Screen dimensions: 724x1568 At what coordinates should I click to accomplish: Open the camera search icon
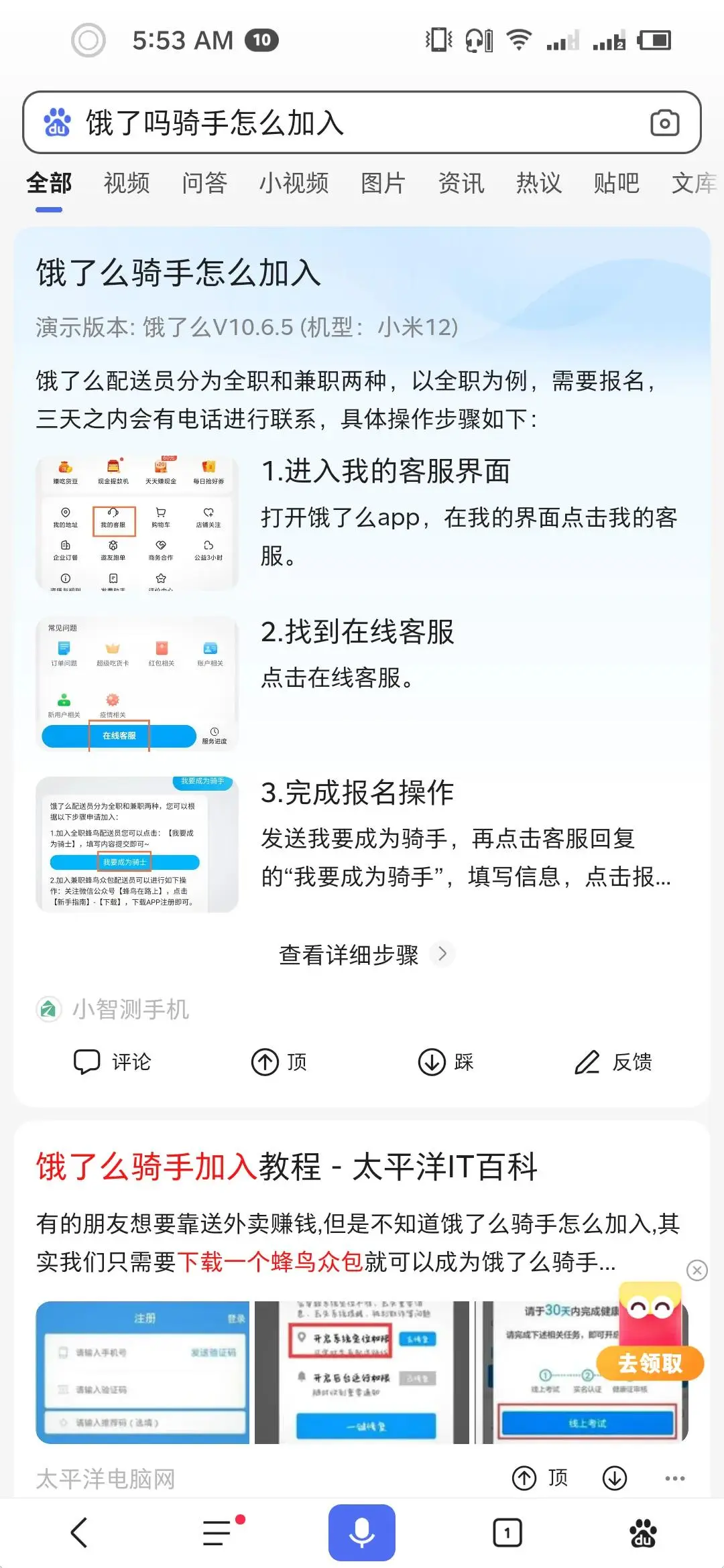pyautogui.click(x=664, y=123)
